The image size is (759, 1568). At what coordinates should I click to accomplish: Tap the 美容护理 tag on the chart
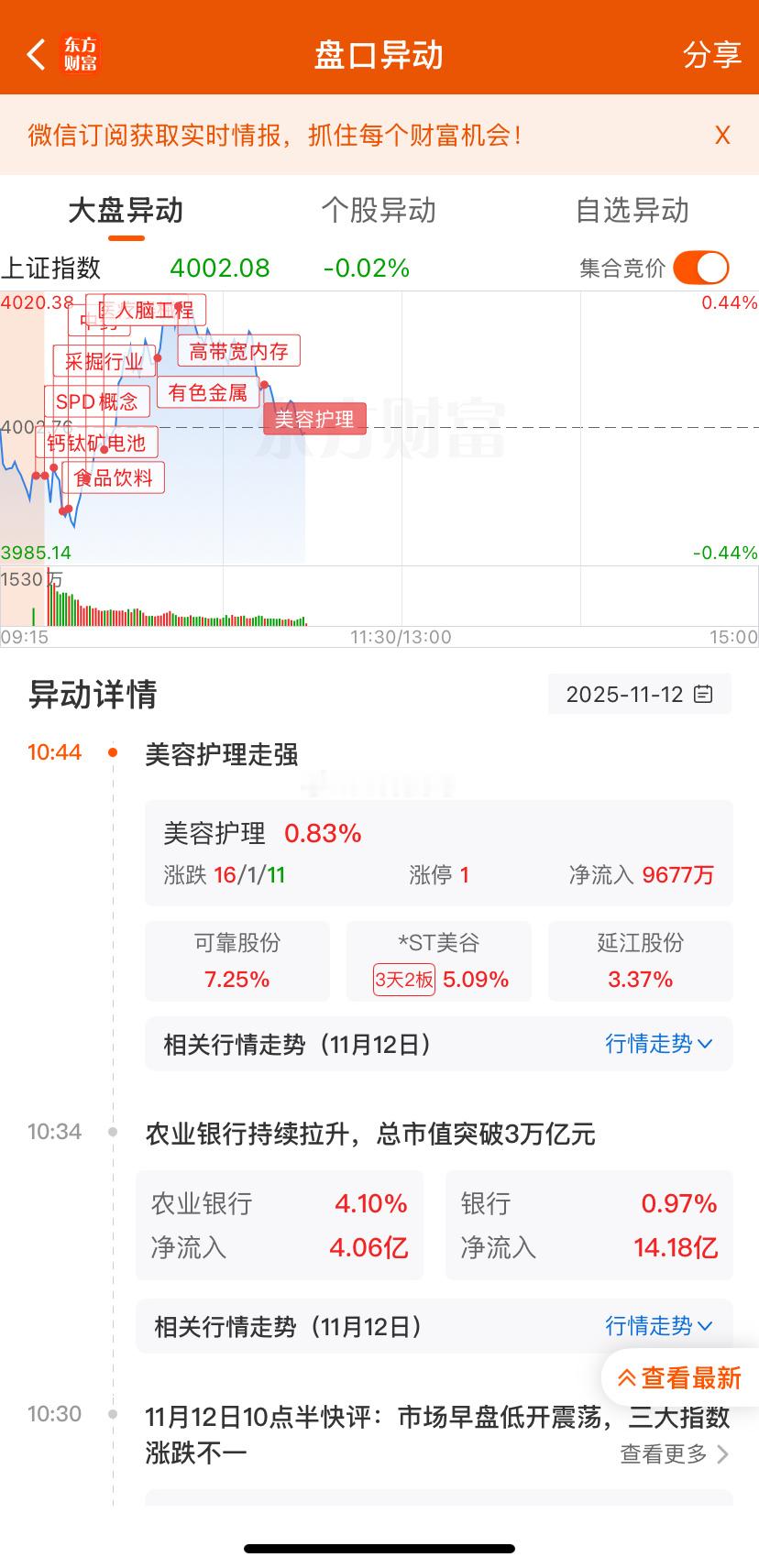pyautogui.click(x=314, y=419)
